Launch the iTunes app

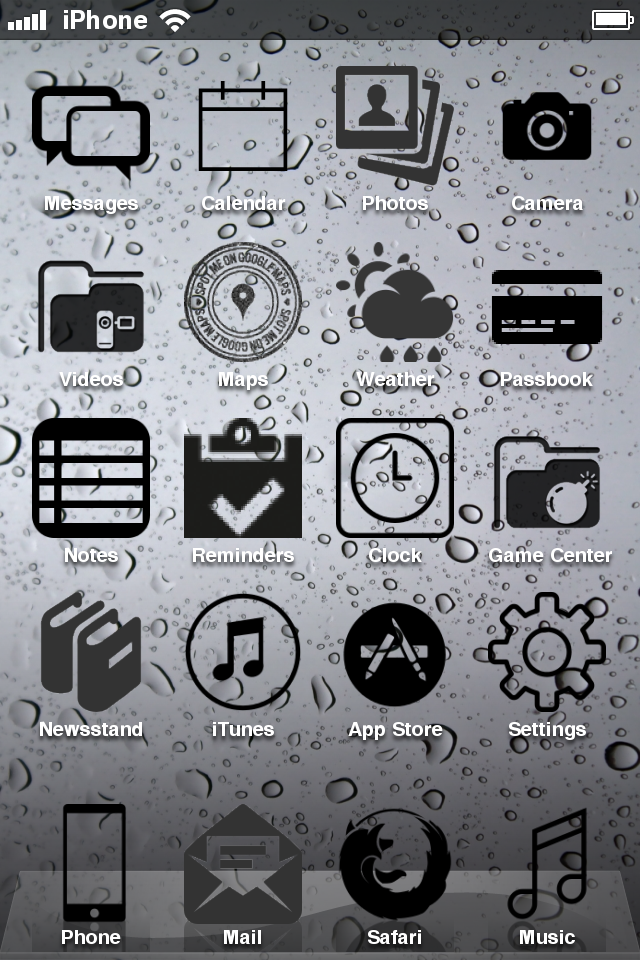[x=243, y=652]
